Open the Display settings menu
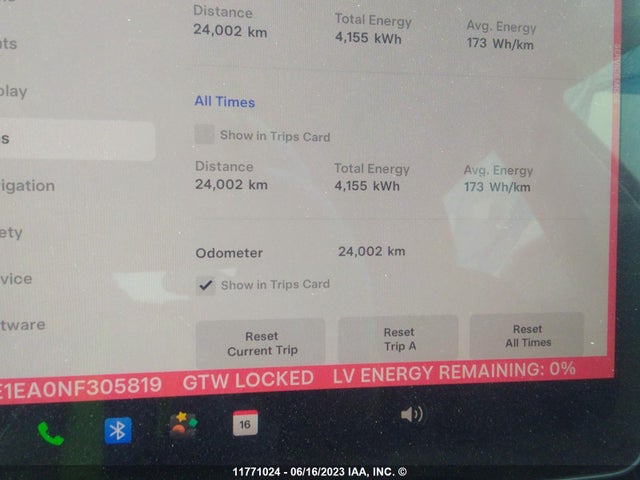The height and width of the screenshot is (480, 640). click(16, 92)
